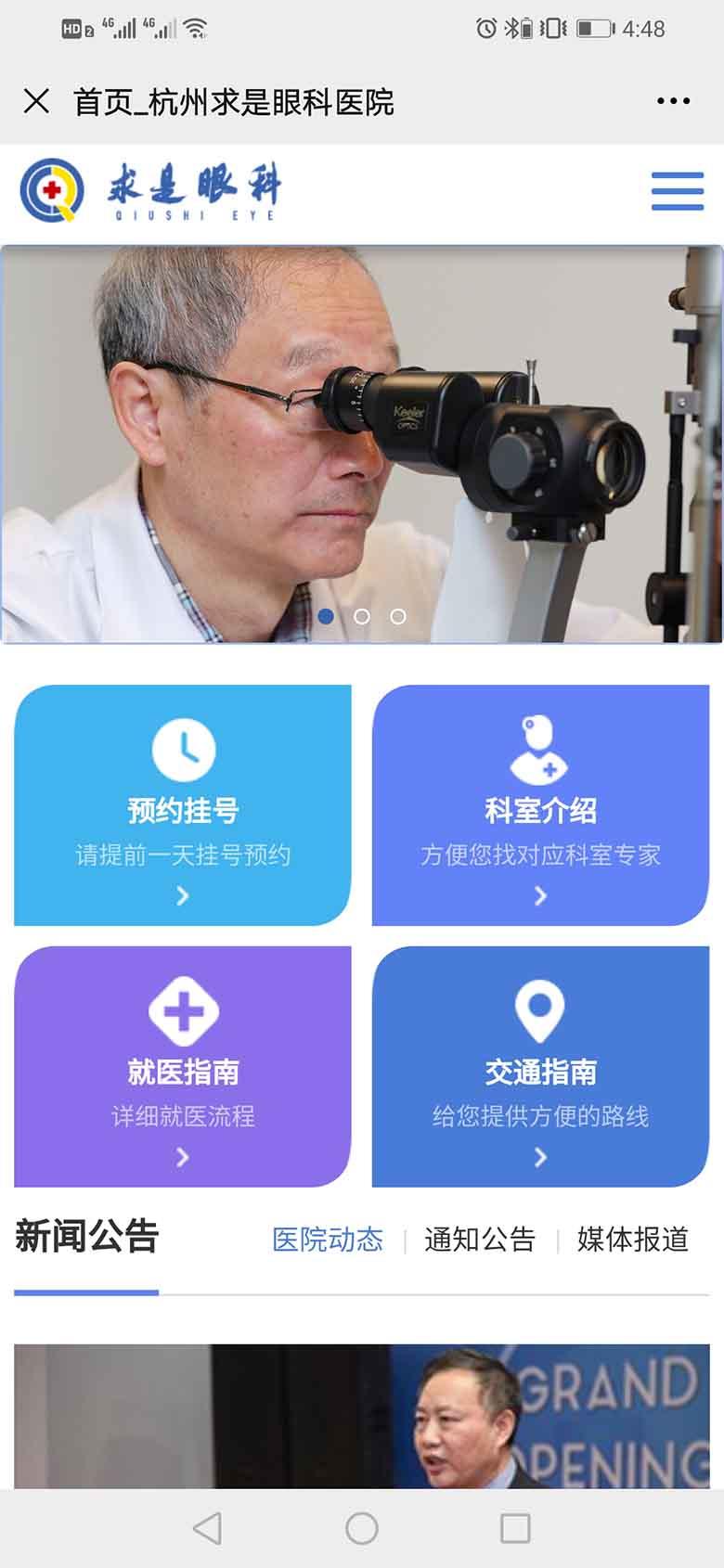
Task: Switch to the 媒体报道 tab
Action: (x=632, y=1239)
